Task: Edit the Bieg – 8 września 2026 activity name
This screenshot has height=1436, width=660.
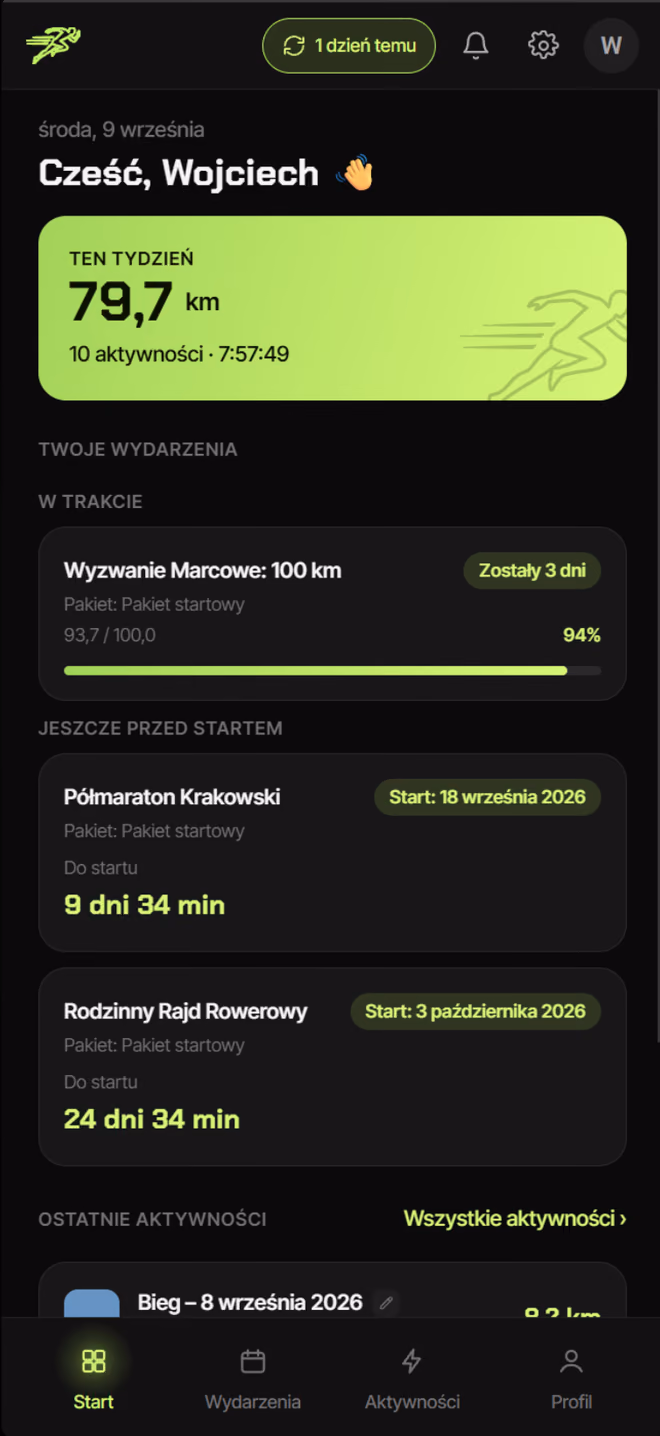Action: pyautogui.click(x=386, y=1302)
